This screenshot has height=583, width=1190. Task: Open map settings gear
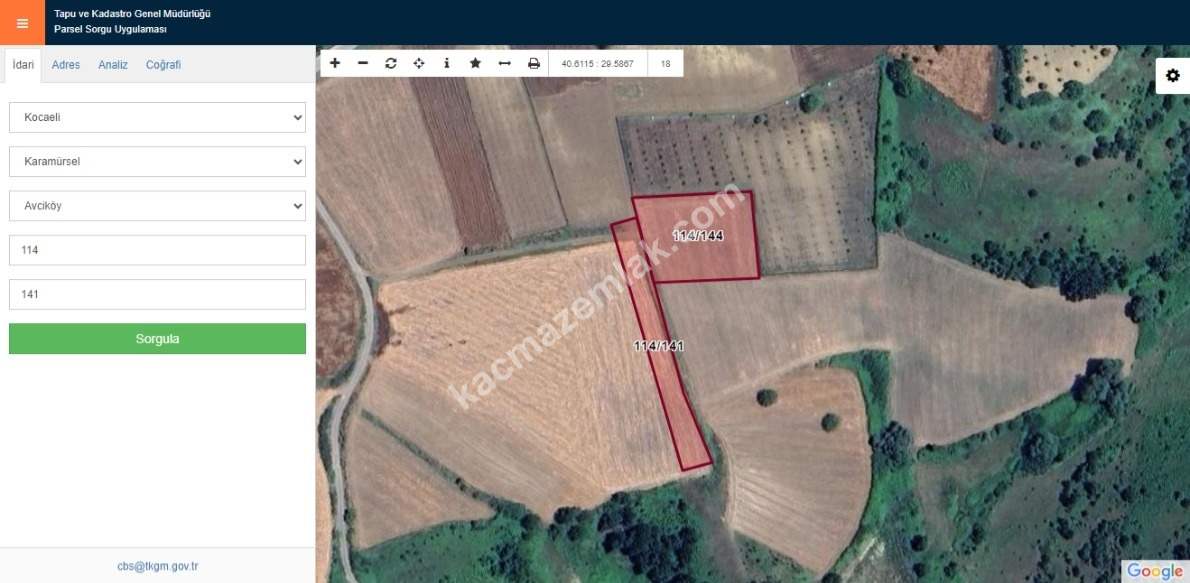(x=1173, y=76)
